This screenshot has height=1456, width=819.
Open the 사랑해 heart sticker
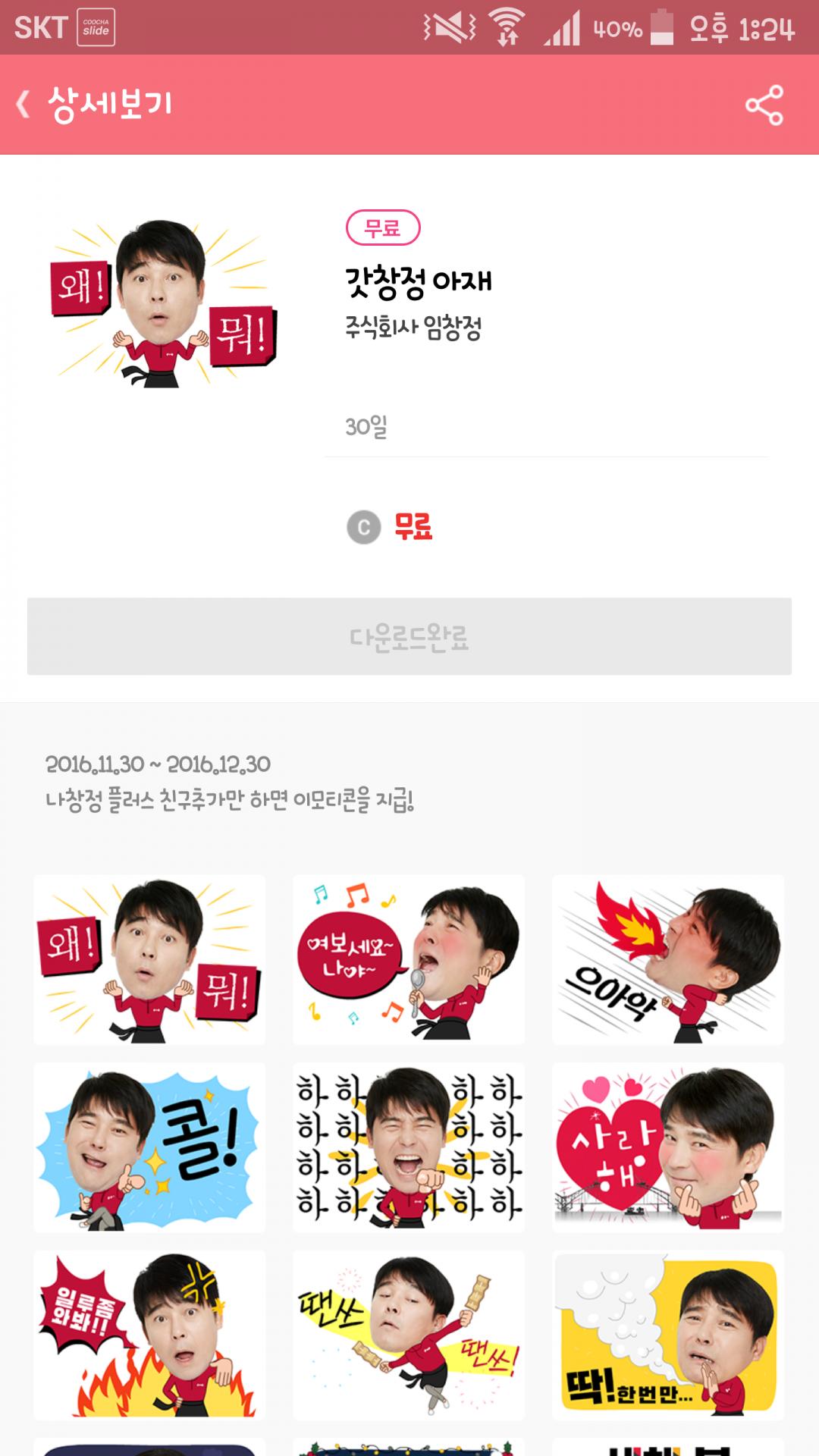(668, 1147)
